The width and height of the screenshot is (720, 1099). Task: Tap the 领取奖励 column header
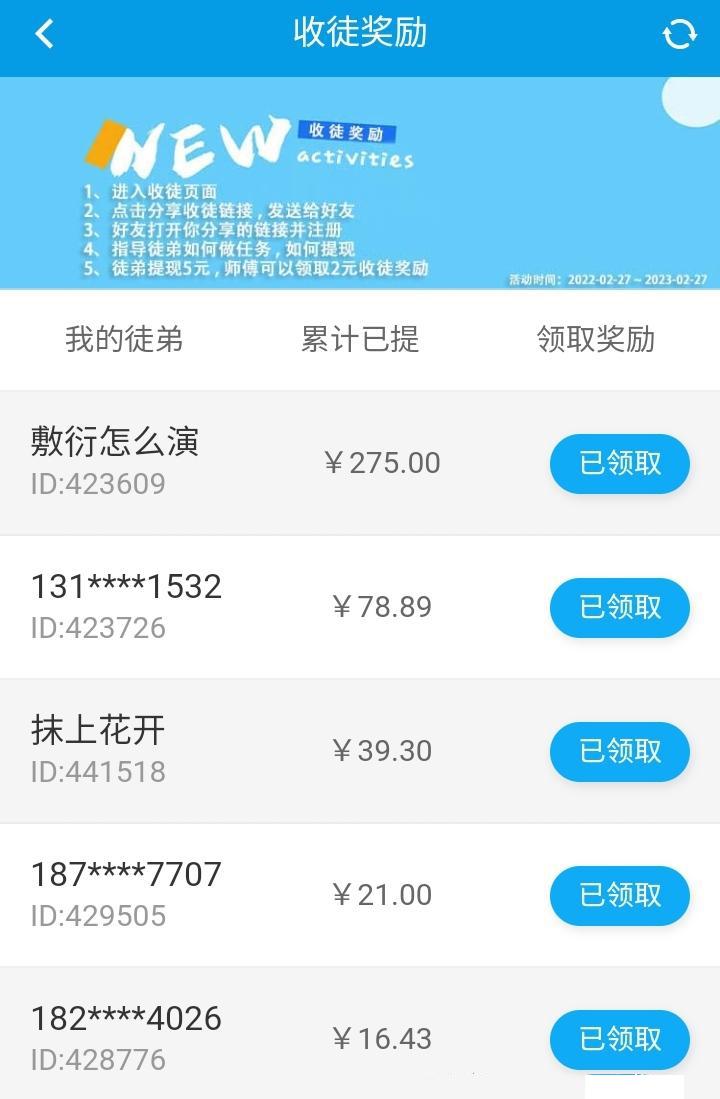596,340
